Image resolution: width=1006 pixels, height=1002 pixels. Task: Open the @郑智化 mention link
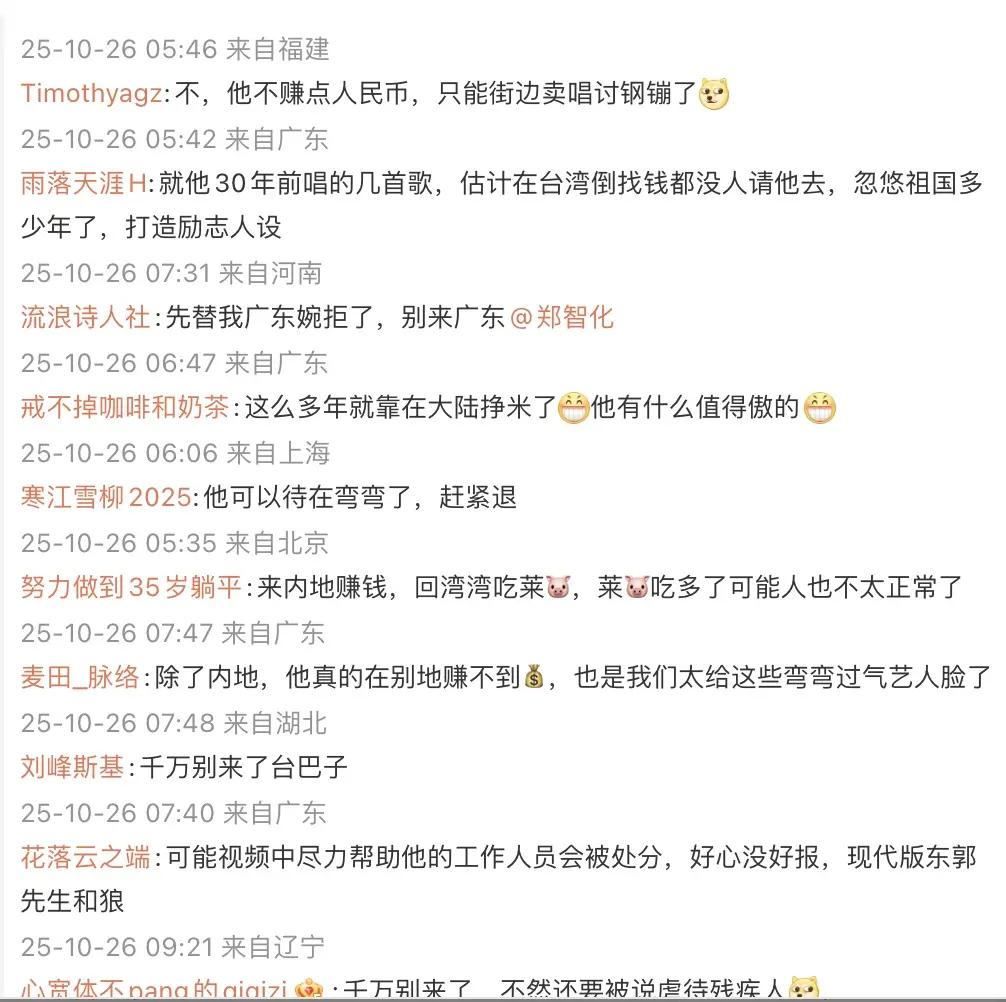[x=561, y=318]
